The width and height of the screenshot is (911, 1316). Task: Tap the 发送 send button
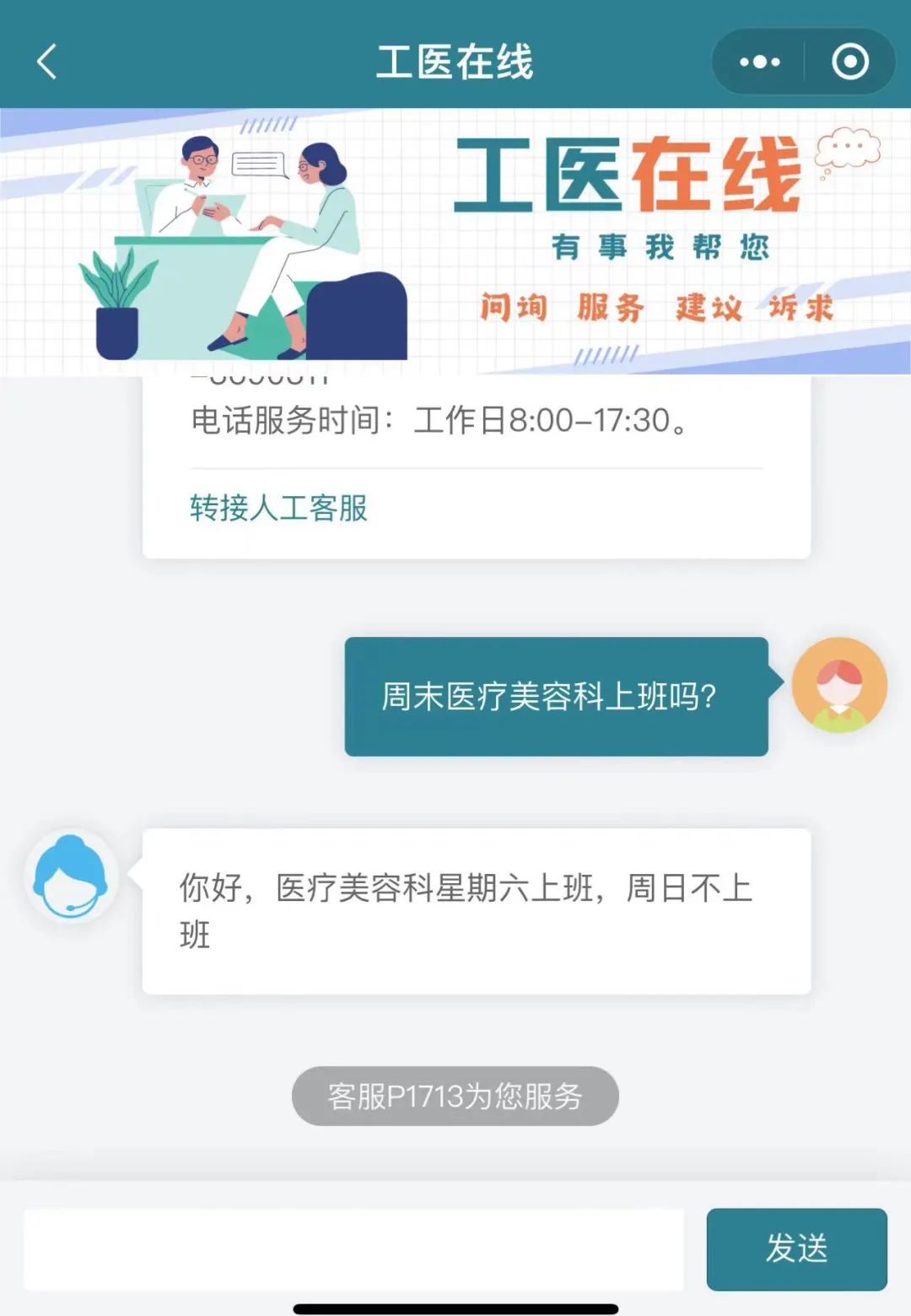[796, 1249]
